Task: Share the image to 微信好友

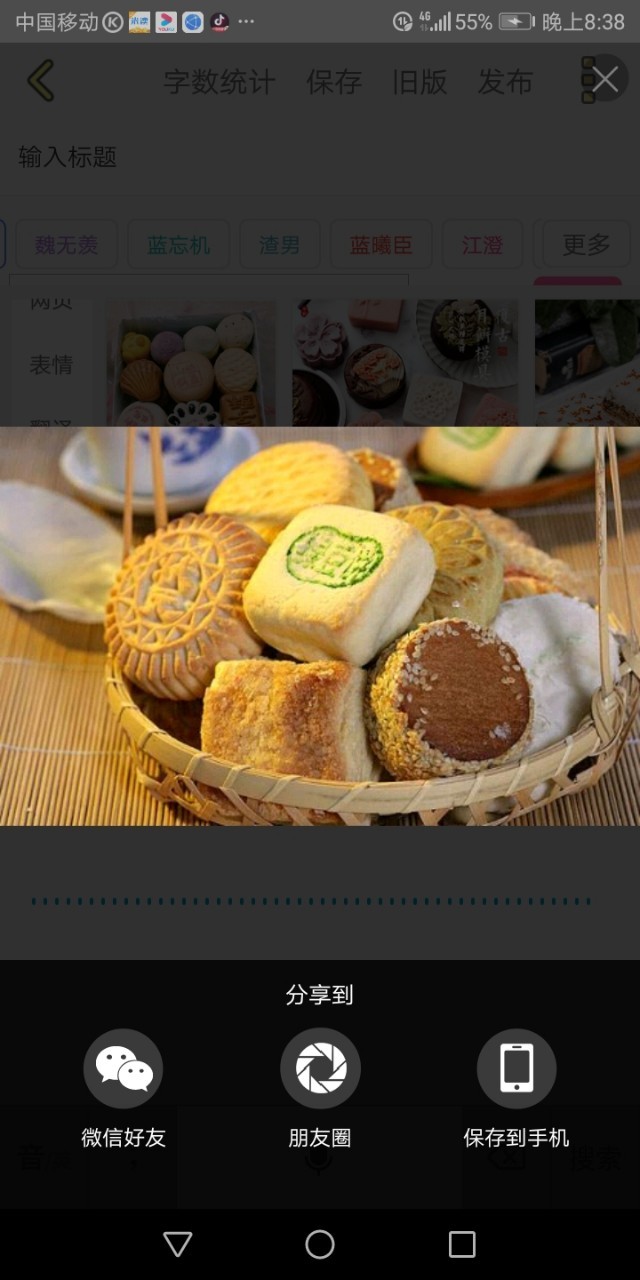Action: point(123,1088)
